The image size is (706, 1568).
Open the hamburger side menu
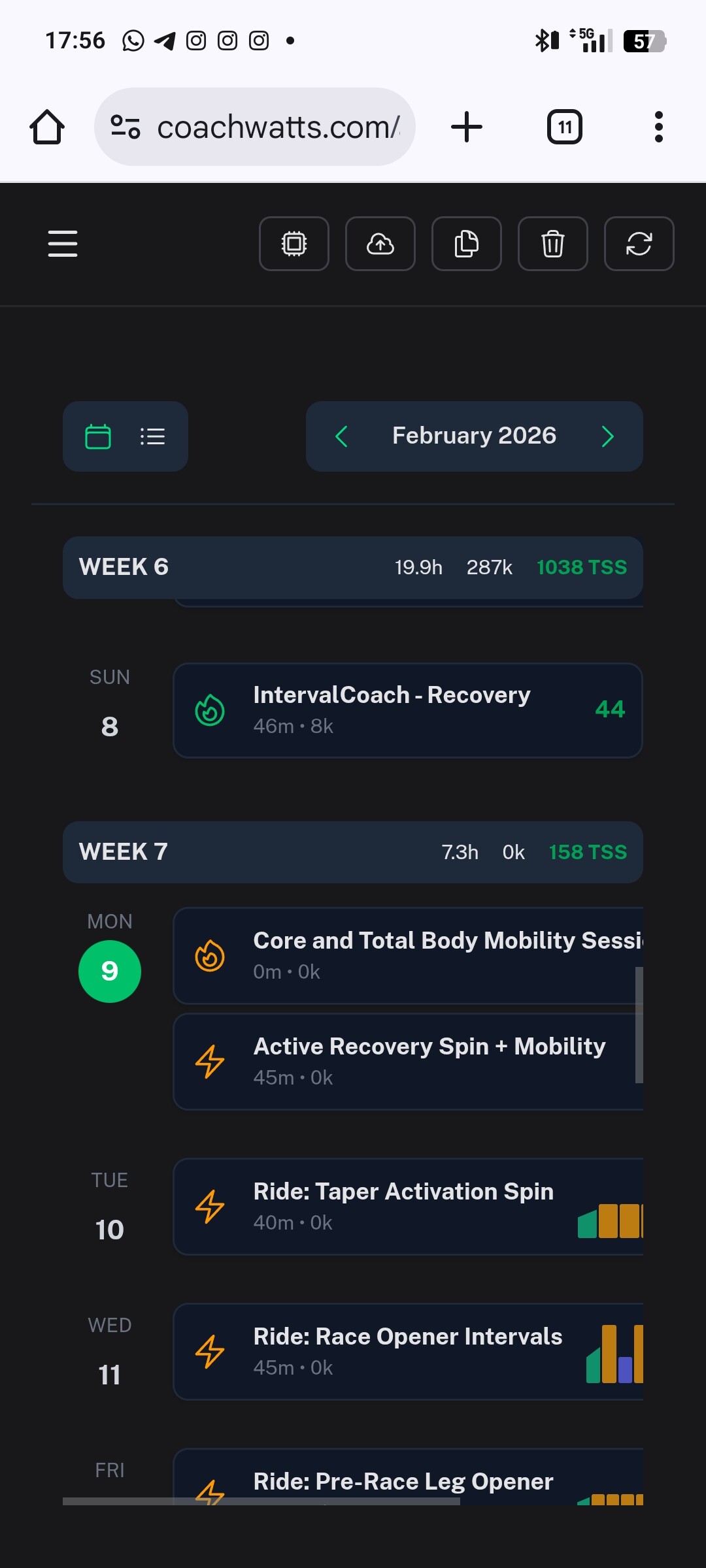63,244
